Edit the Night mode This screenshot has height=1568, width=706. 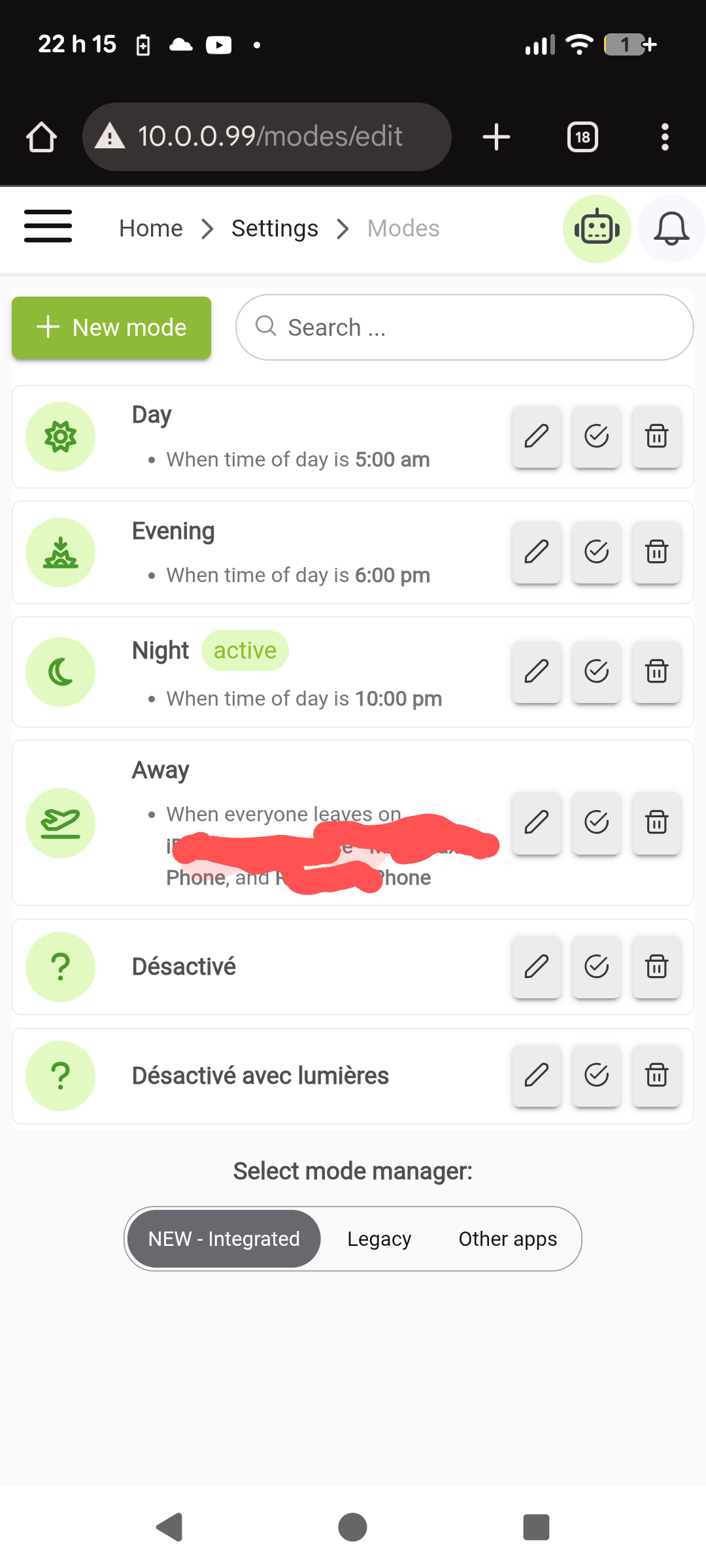coord(536,672)
